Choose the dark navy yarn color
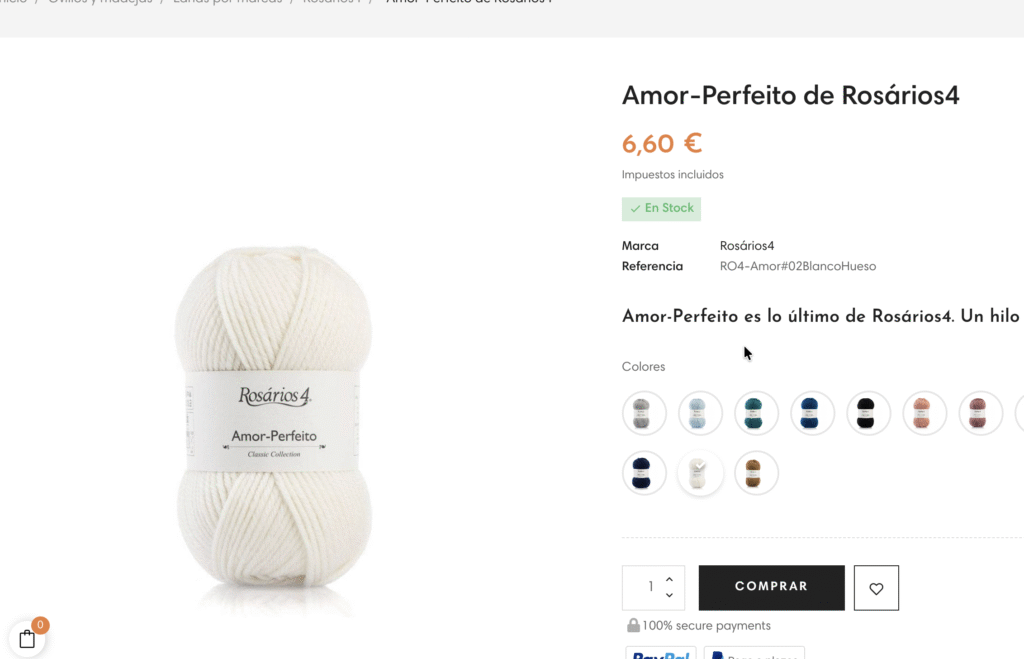Image resolution: width=1024 pixels, height=659 pixels. tap(644, 473)
